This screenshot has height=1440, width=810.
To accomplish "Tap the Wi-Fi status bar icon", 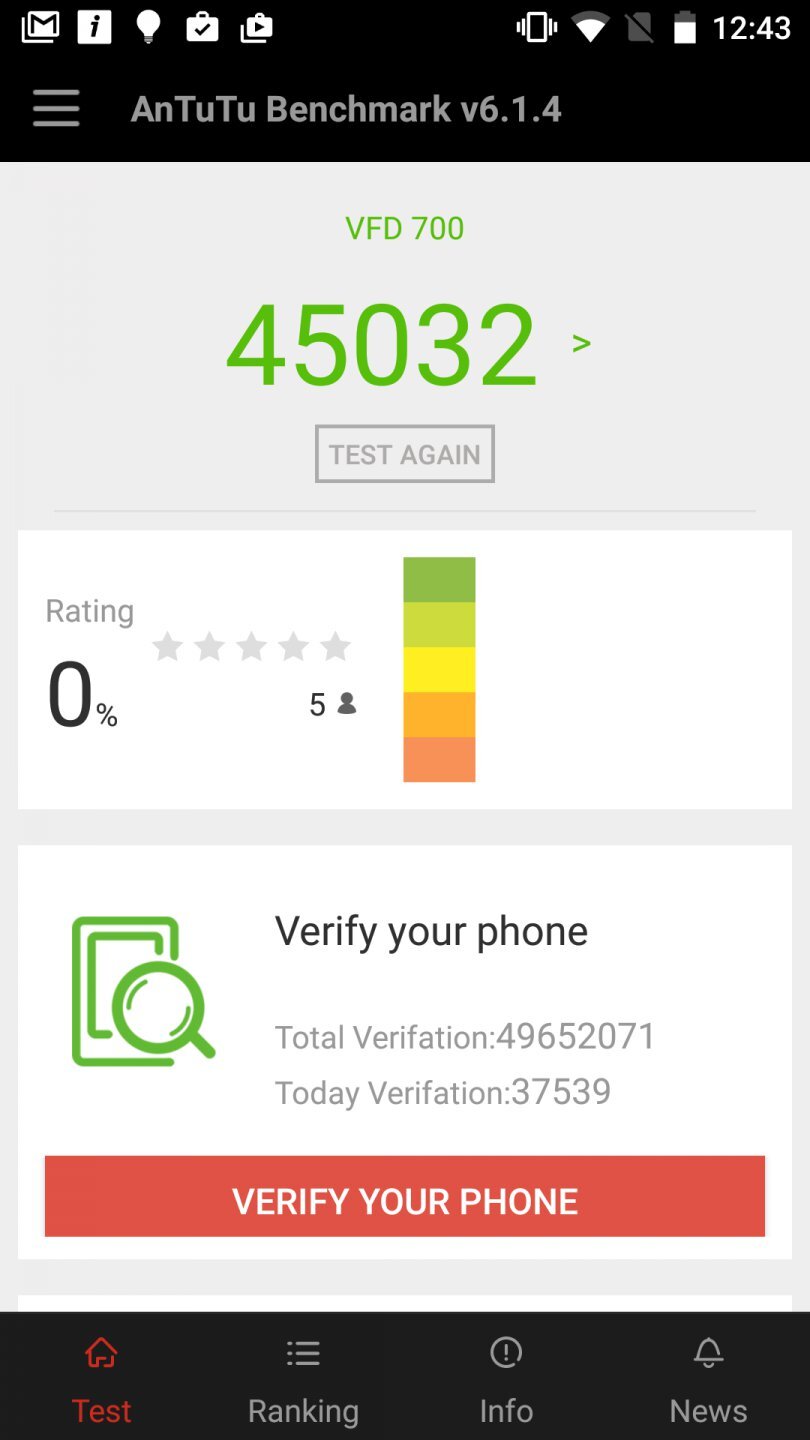I will tap(592, 28).
